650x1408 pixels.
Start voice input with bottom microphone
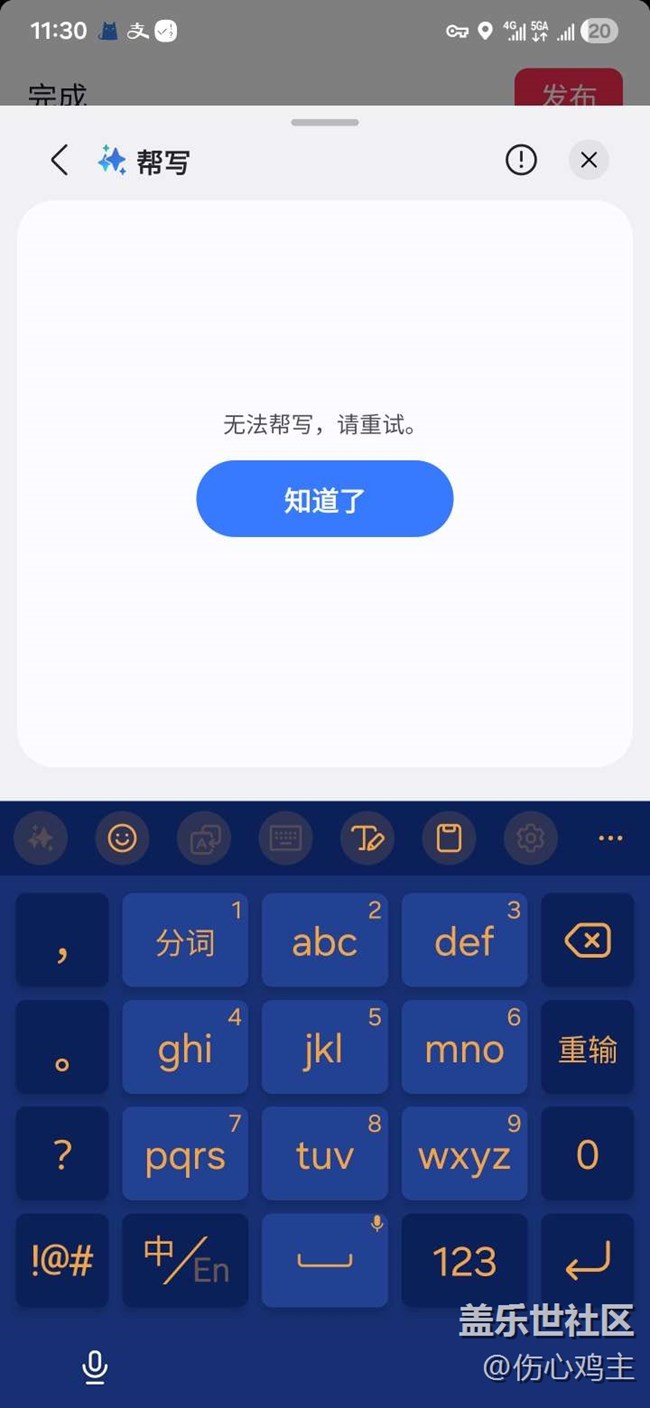(95, 1366)
